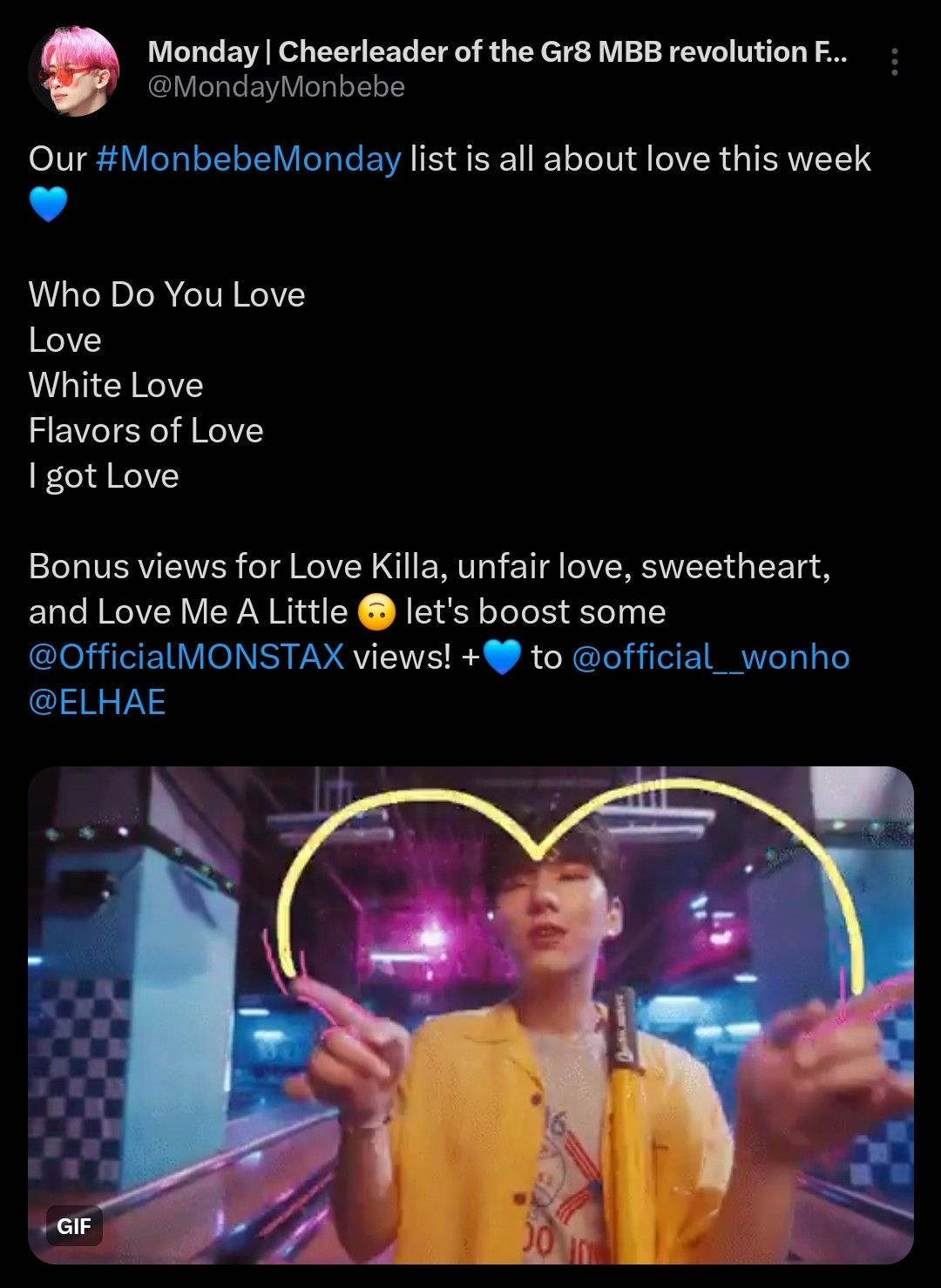This screenshot has width=941, height=1288.
Task: Open Monday's pink-haired profile avatar
Action: pyautogui.click(x=74, y=71)
